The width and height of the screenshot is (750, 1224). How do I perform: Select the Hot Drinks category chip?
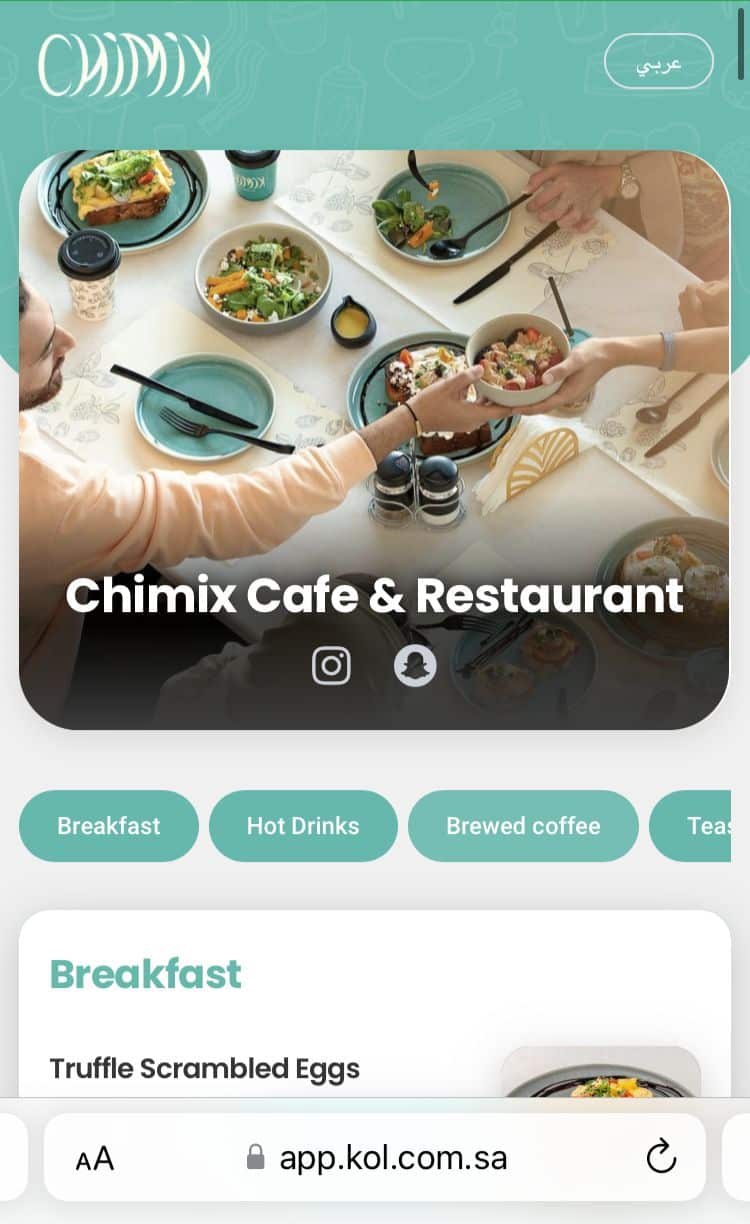coord(303,826)
